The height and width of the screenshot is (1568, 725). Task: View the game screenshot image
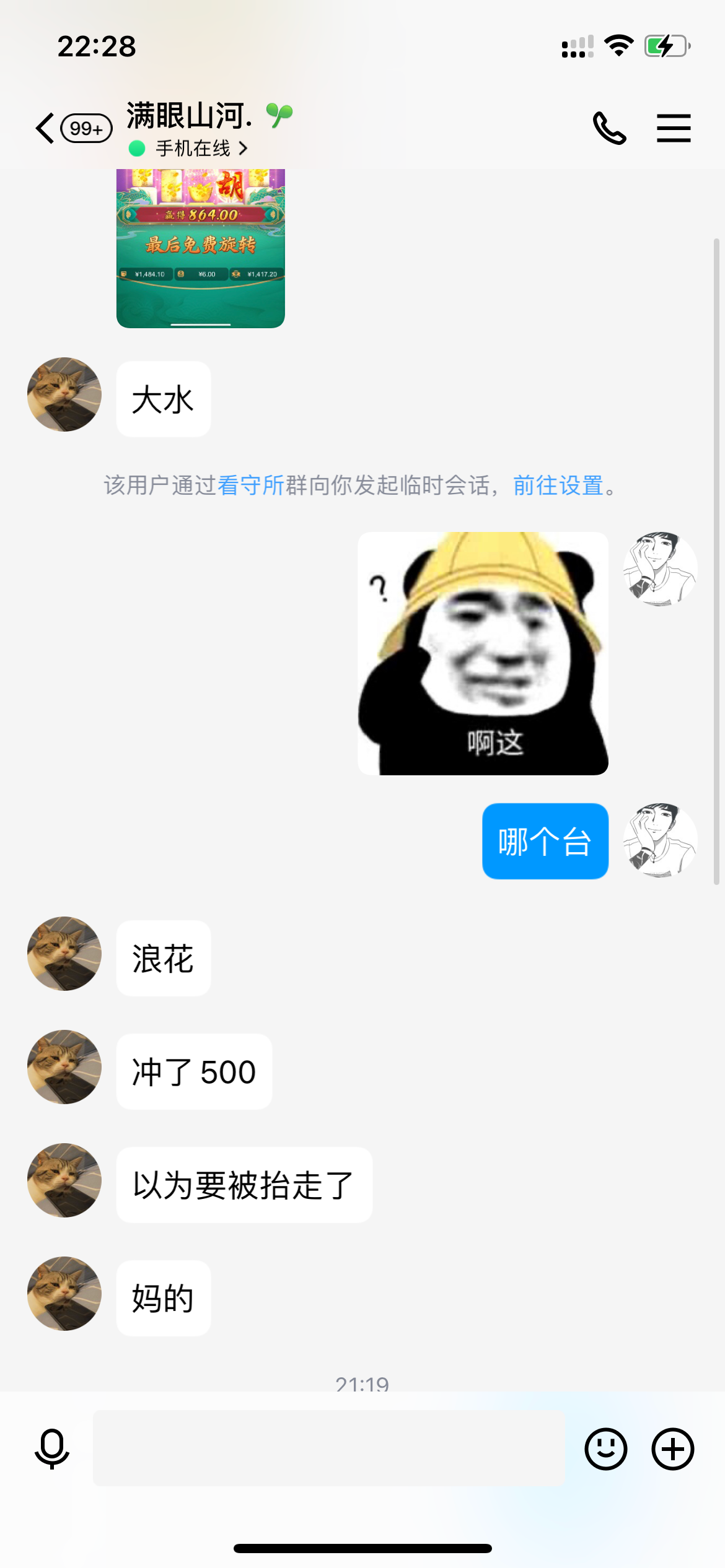pyautogui.click(x=200, y=248)
